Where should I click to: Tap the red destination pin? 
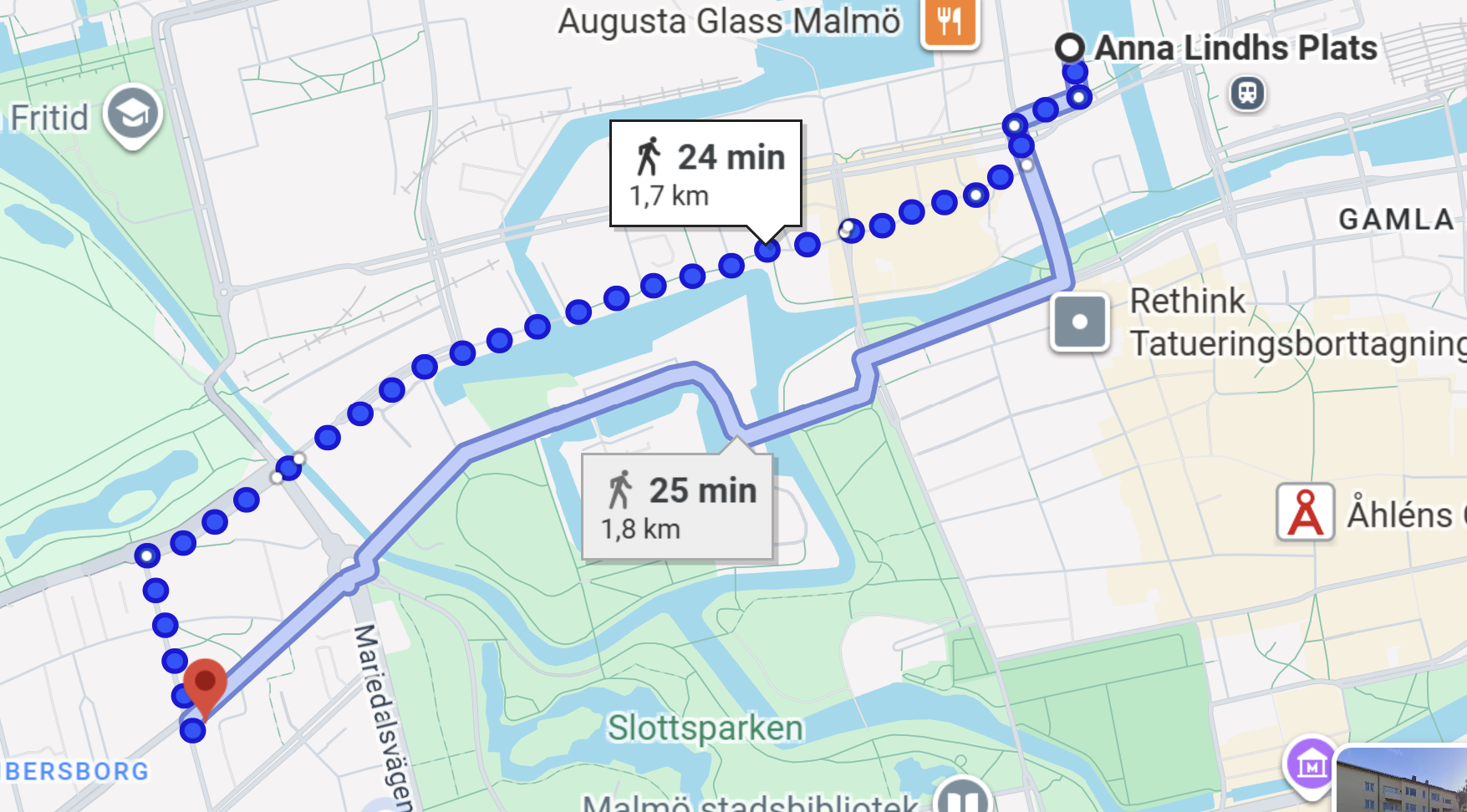(205, 683)
